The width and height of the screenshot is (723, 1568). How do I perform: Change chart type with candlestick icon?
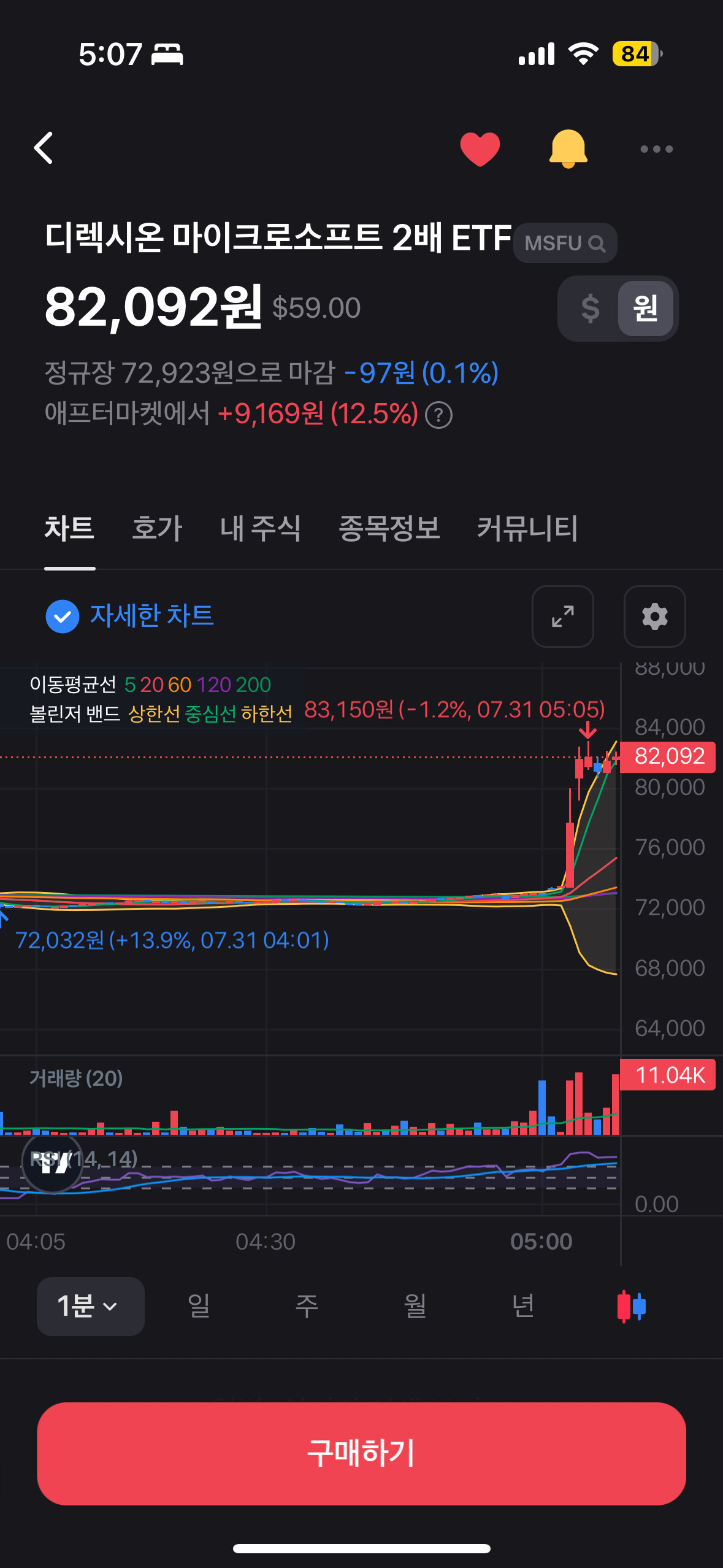[631, 1306]
